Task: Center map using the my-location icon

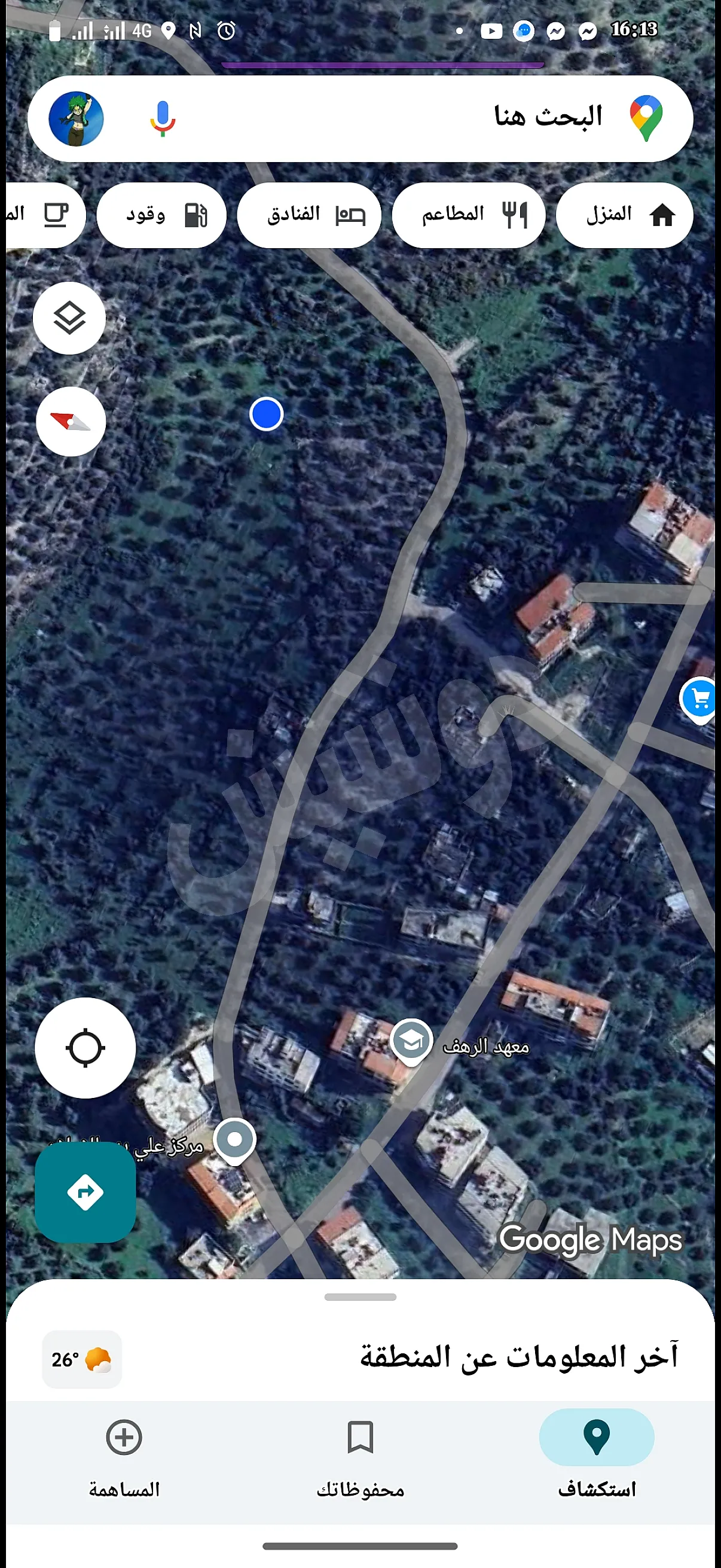Action: coord(85,1047)
